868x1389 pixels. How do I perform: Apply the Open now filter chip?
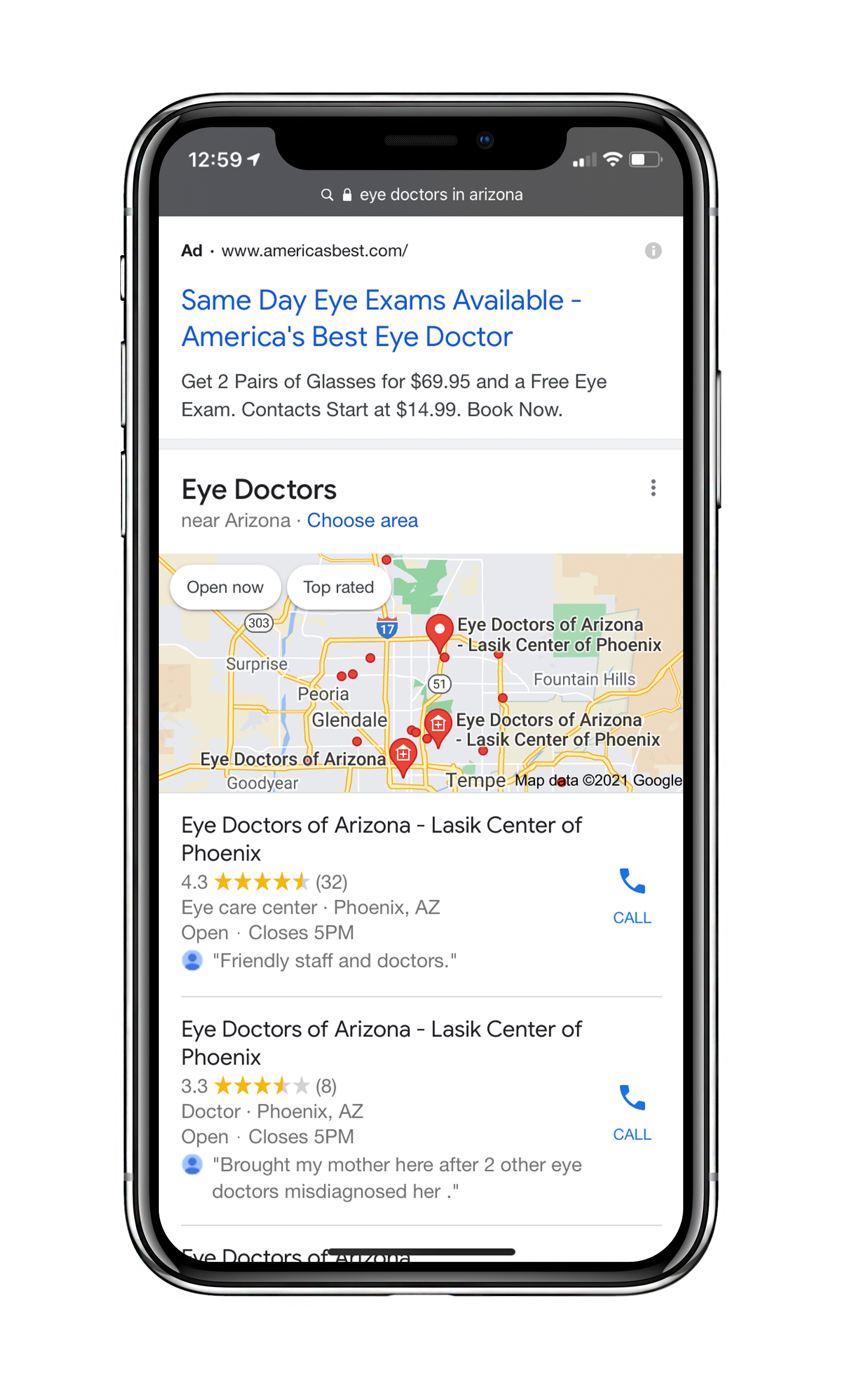coord(225,587)
